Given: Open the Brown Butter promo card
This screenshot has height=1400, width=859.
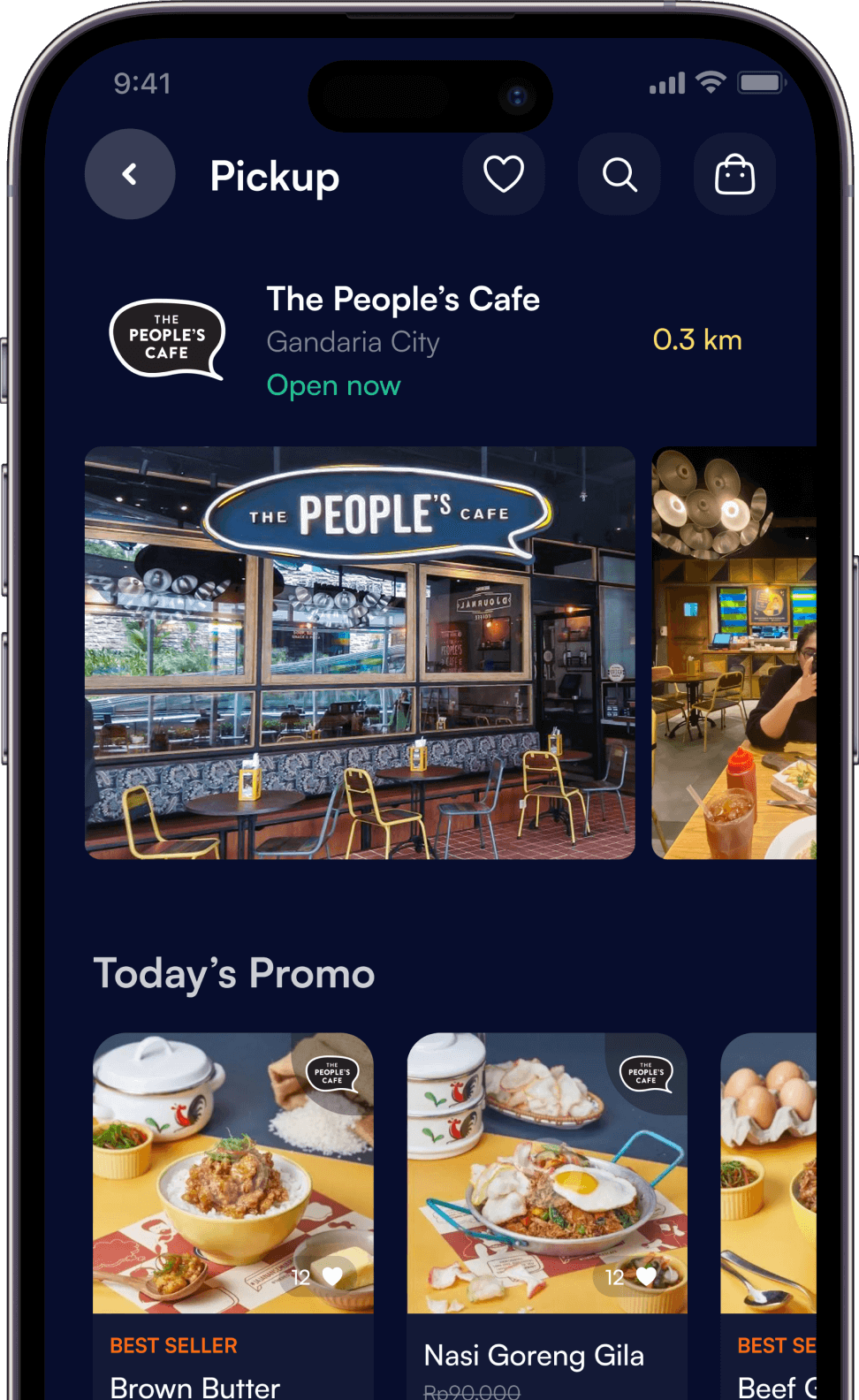Looking at the screenshot, I should click(x=233, y=1216).
